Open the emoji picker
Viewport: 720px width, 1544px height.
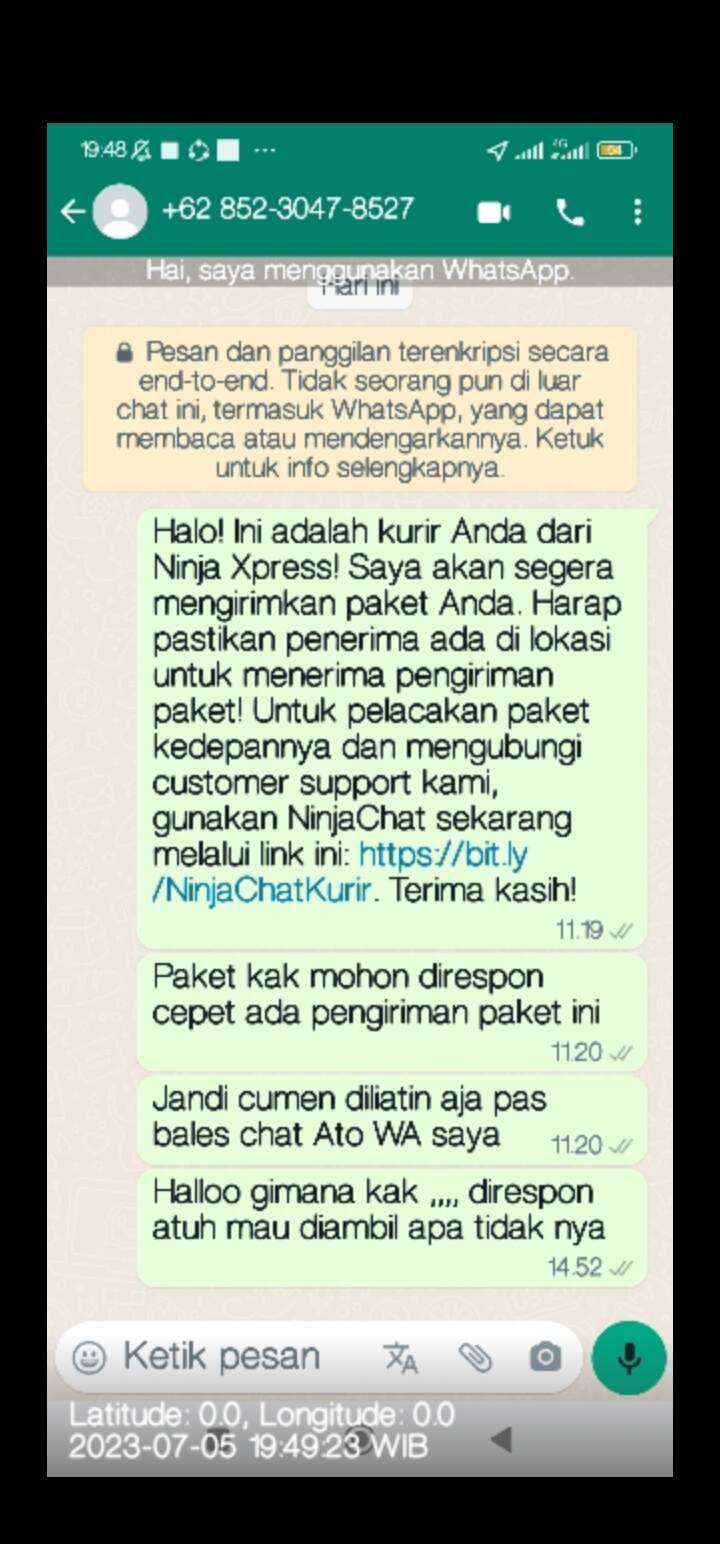click(89, 1357)
